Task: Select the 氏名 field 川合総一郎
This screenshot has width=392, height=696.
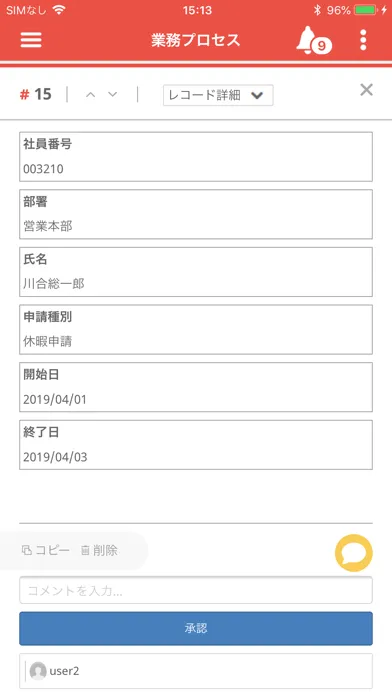Action: point(196,272)
